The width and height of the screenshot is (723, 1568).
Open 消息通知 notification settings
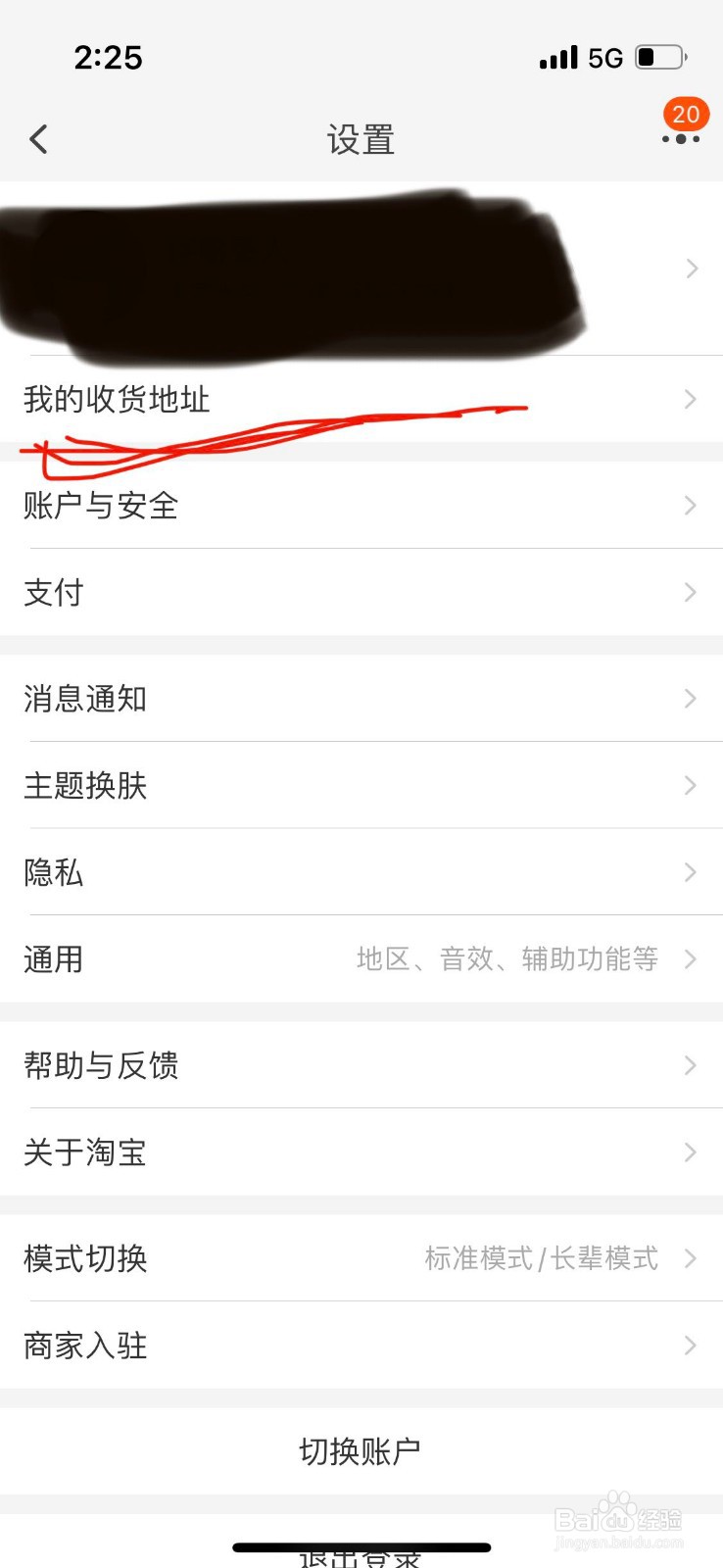click(361, 698)
